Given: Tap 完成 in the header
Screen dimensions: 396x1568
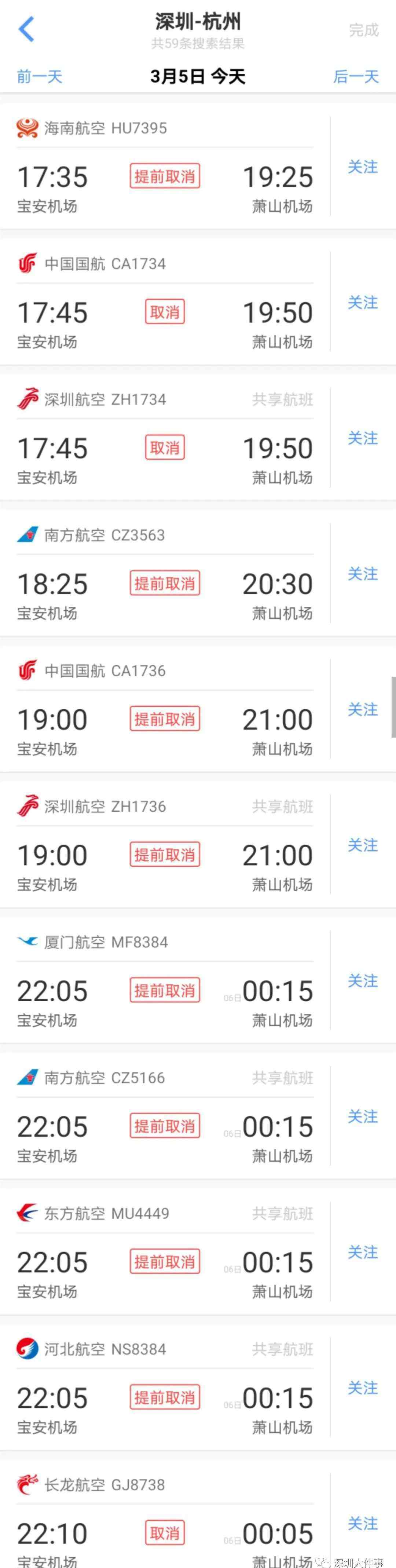Looking at the screenshot, I should point(363,30).
